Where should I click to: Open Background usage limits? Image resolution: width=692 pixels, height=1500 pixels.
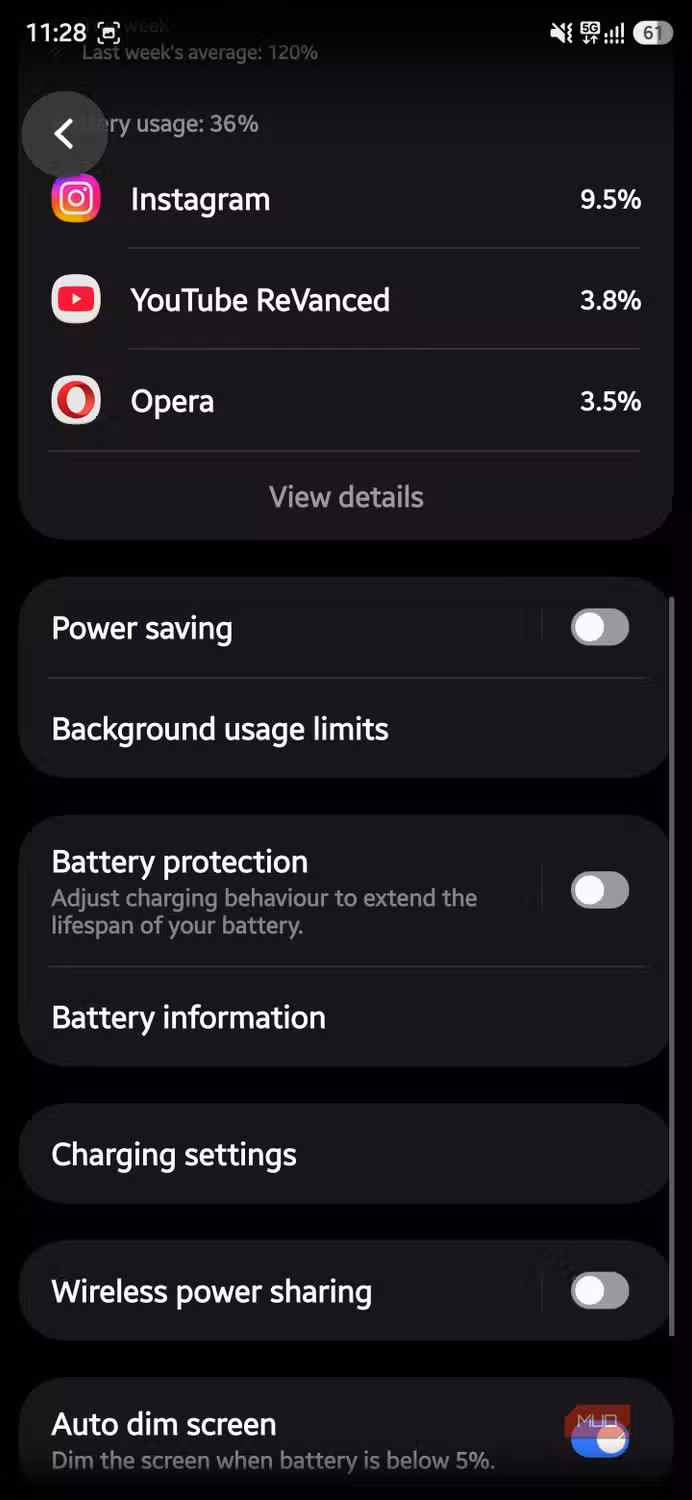pyautogui.click(x=346, y=729)
